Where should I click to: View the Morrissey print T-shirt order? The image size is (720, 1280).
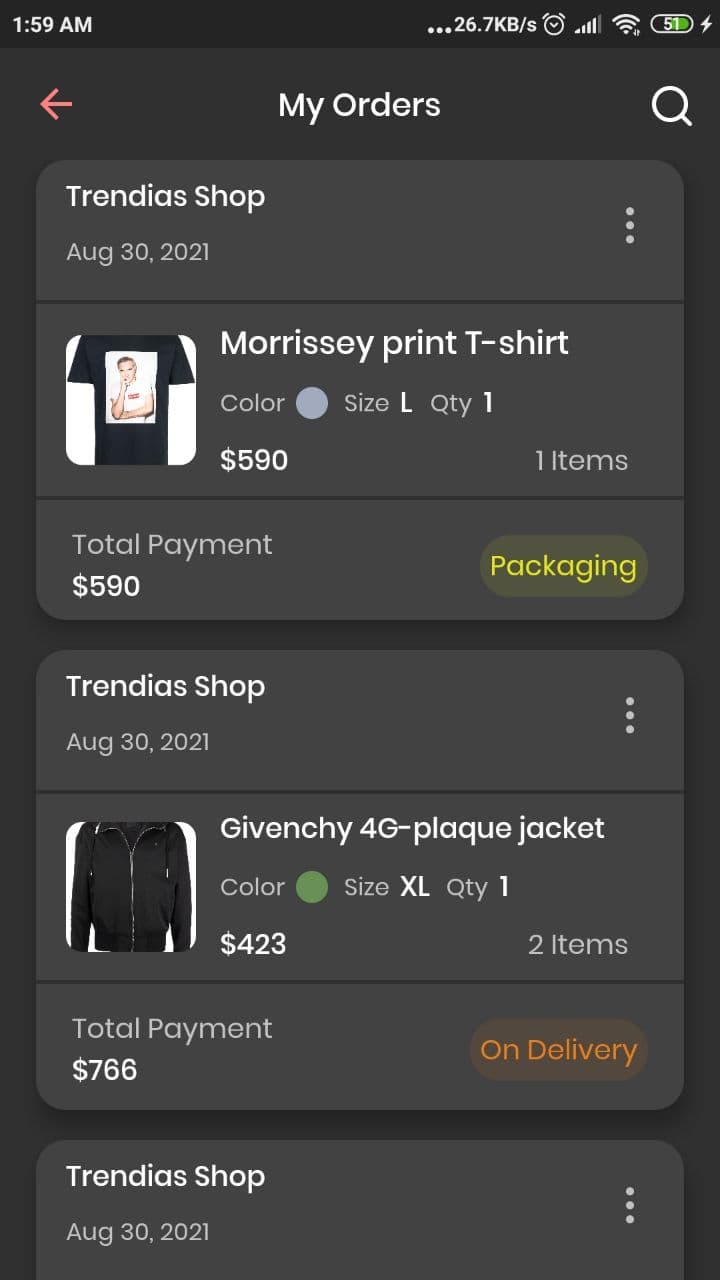tap(394, 344)
